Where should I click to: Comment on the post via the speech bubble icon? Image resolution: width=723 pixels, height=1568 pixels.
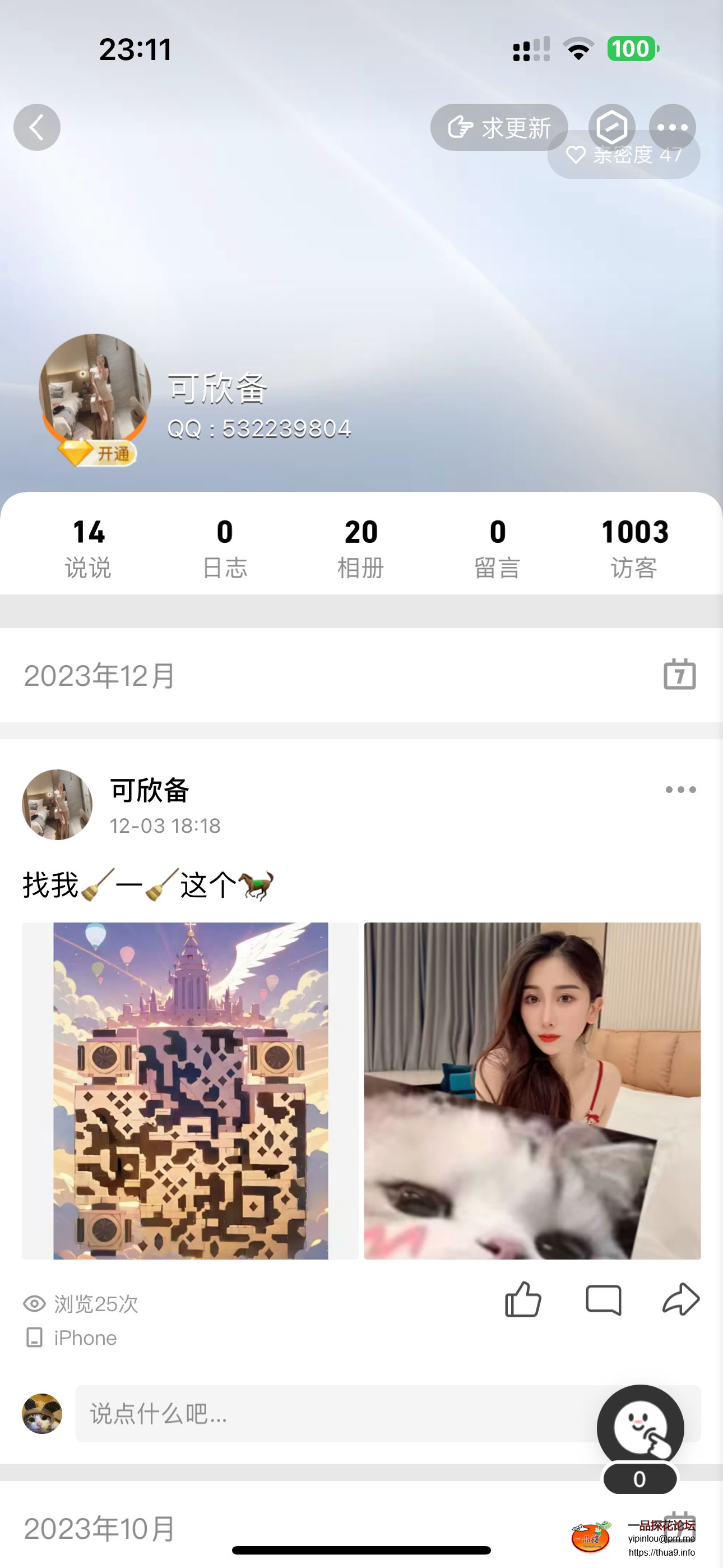[602, 1300]
